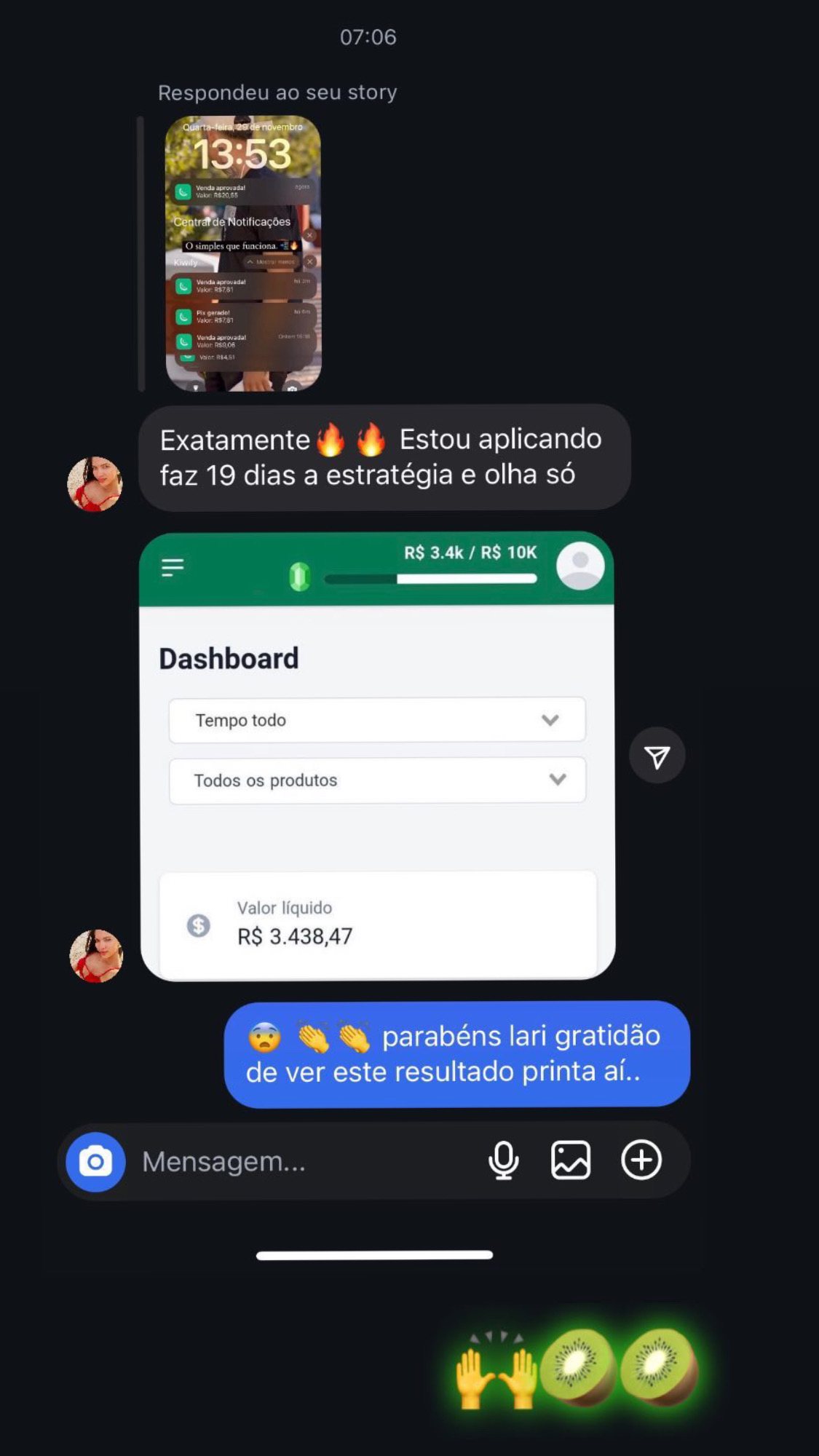This screenshot has height=1456, width=819.
Task: Tap the Respondeu ao seu story label
Action: pos(277,92)
